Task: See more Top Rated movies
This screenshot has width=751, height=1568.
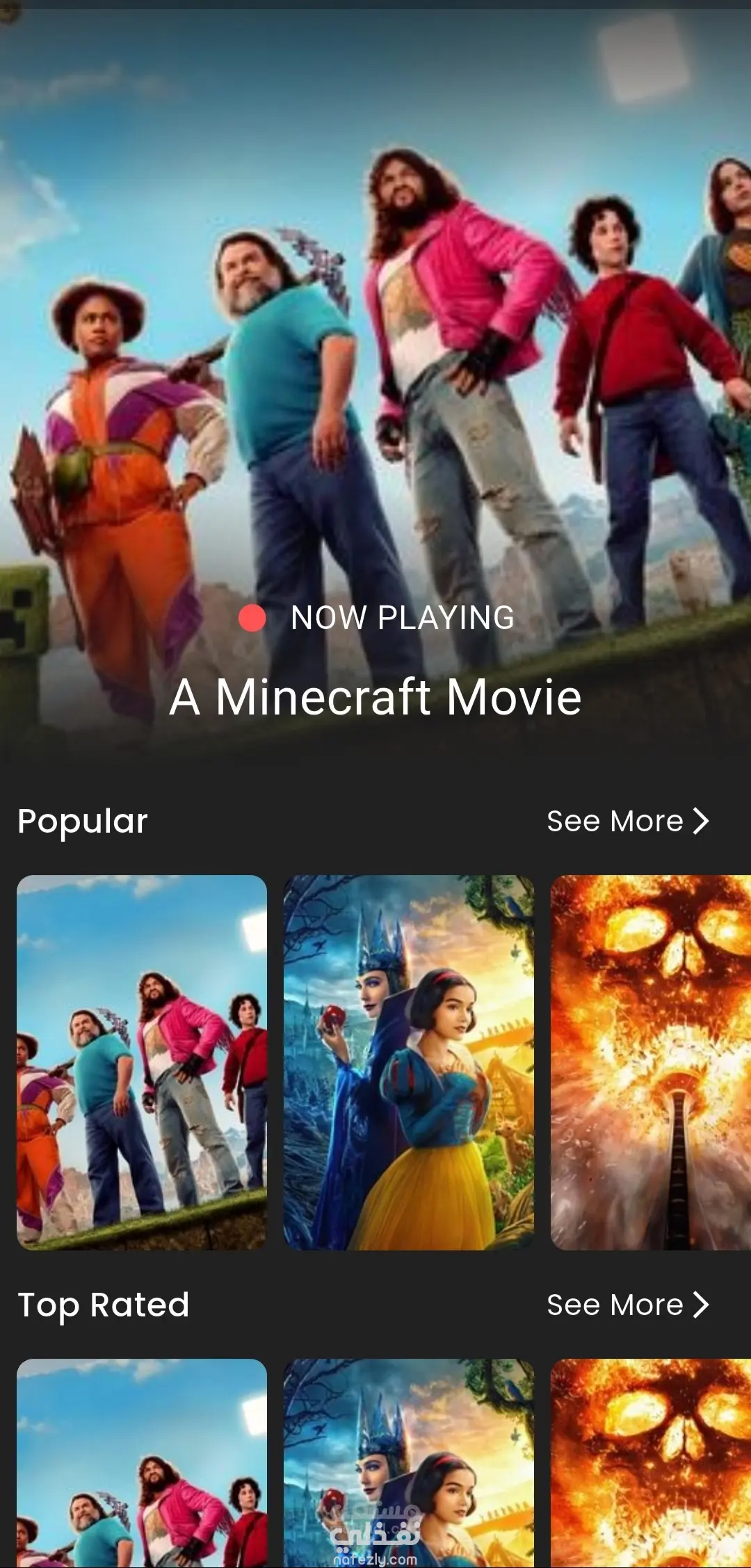Action: pyautogui.click(x=627, y=1305)
